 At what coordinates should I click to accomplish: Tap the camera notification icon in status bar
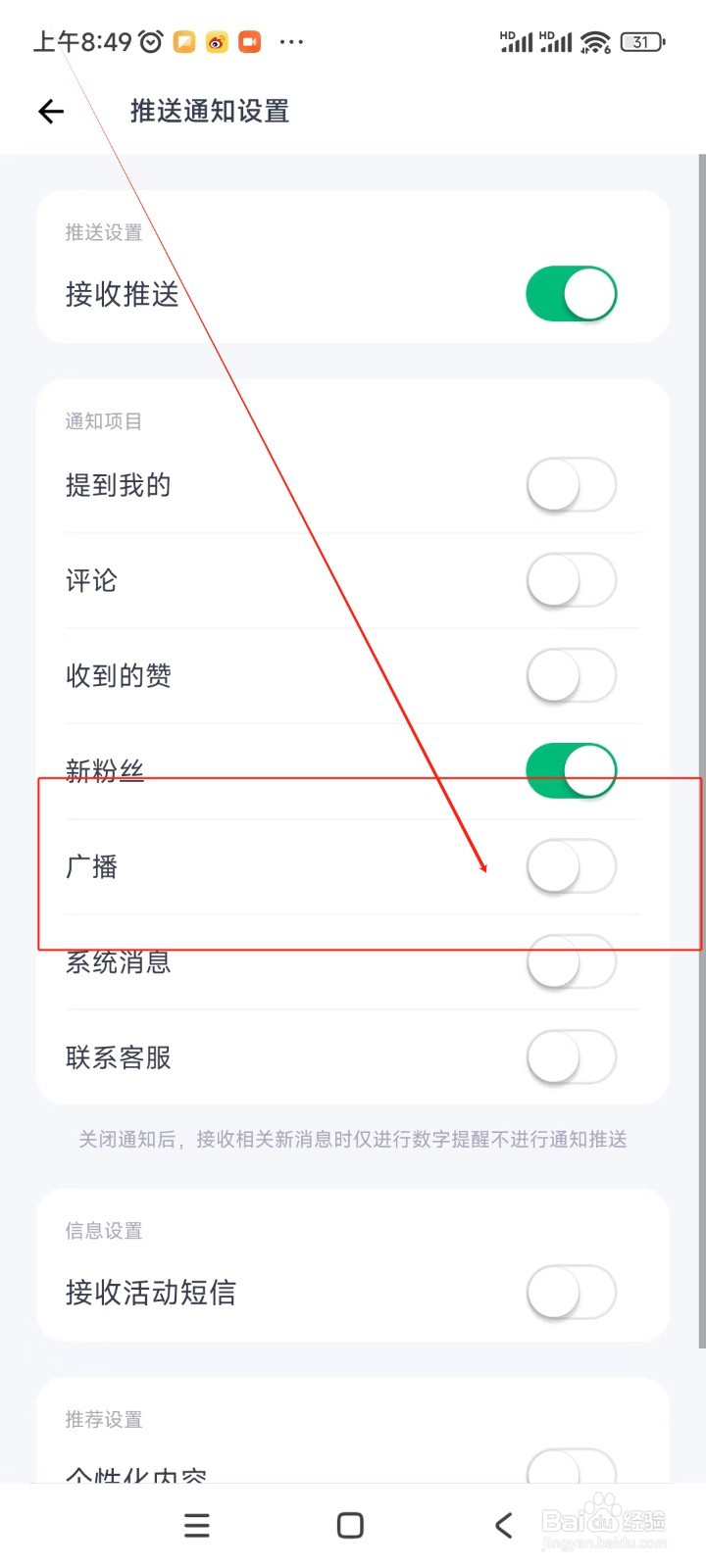pyautogui.click(x=250, y=42)
